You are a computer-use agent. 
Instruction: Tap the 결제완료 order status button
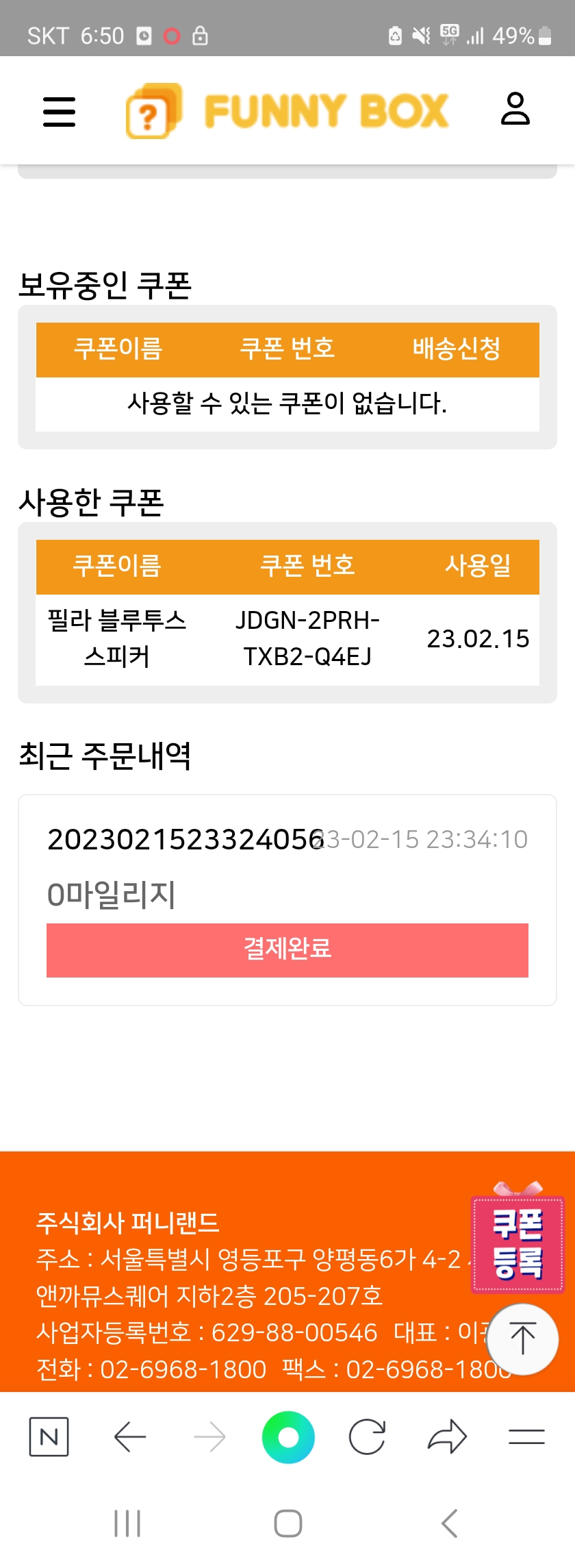click(x=287, y=949)
